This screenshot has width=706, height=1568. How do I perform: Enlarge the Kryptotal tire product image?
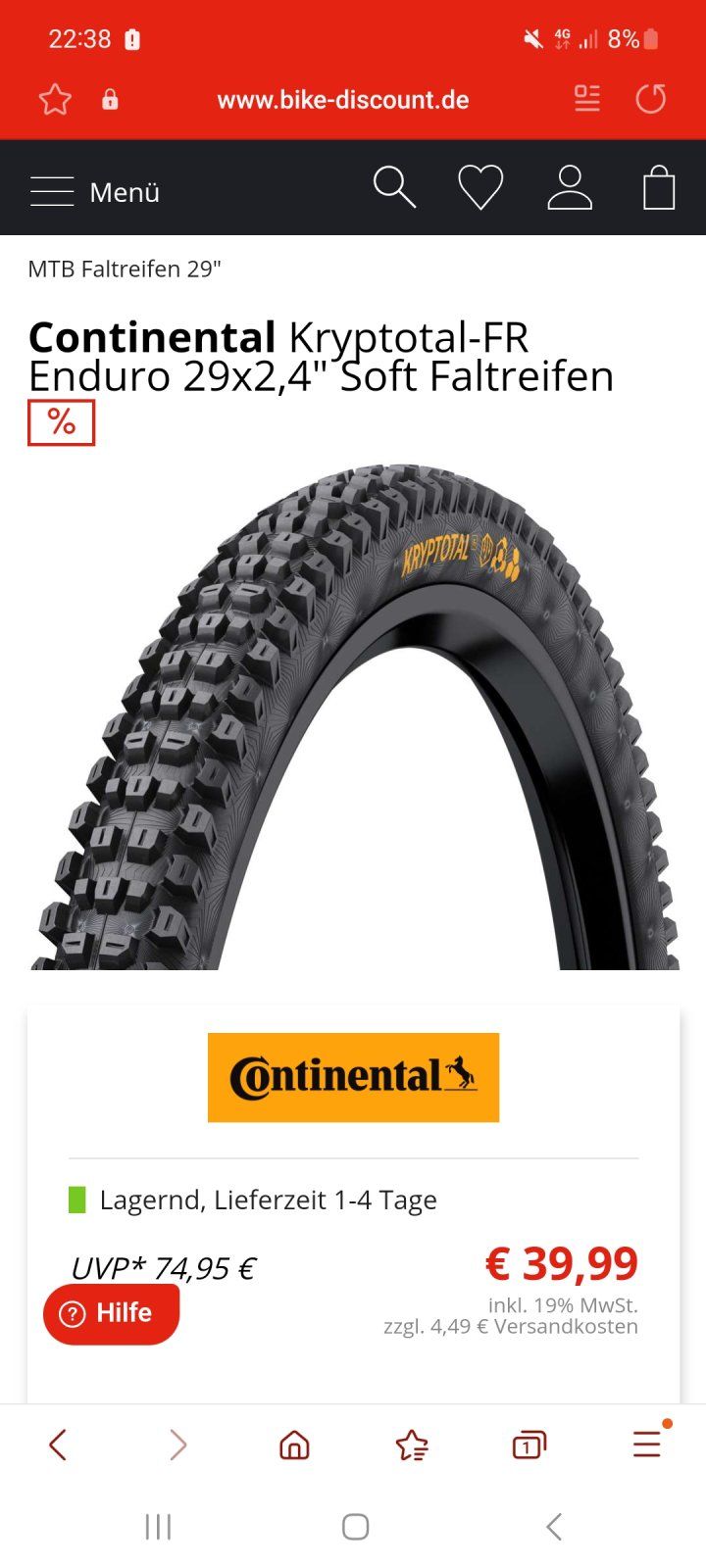353,715
